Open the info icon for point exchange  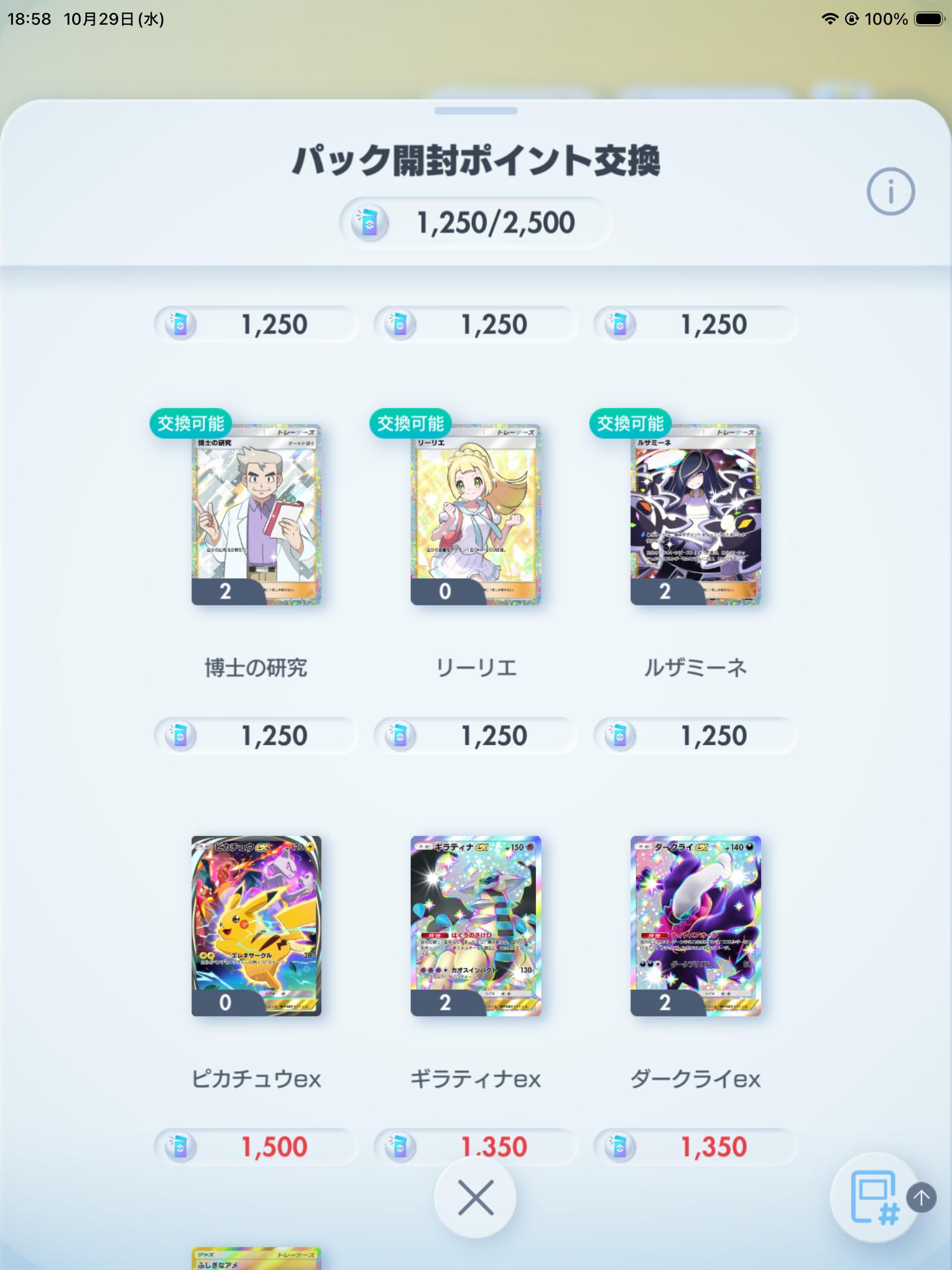(x=890, y=192)
